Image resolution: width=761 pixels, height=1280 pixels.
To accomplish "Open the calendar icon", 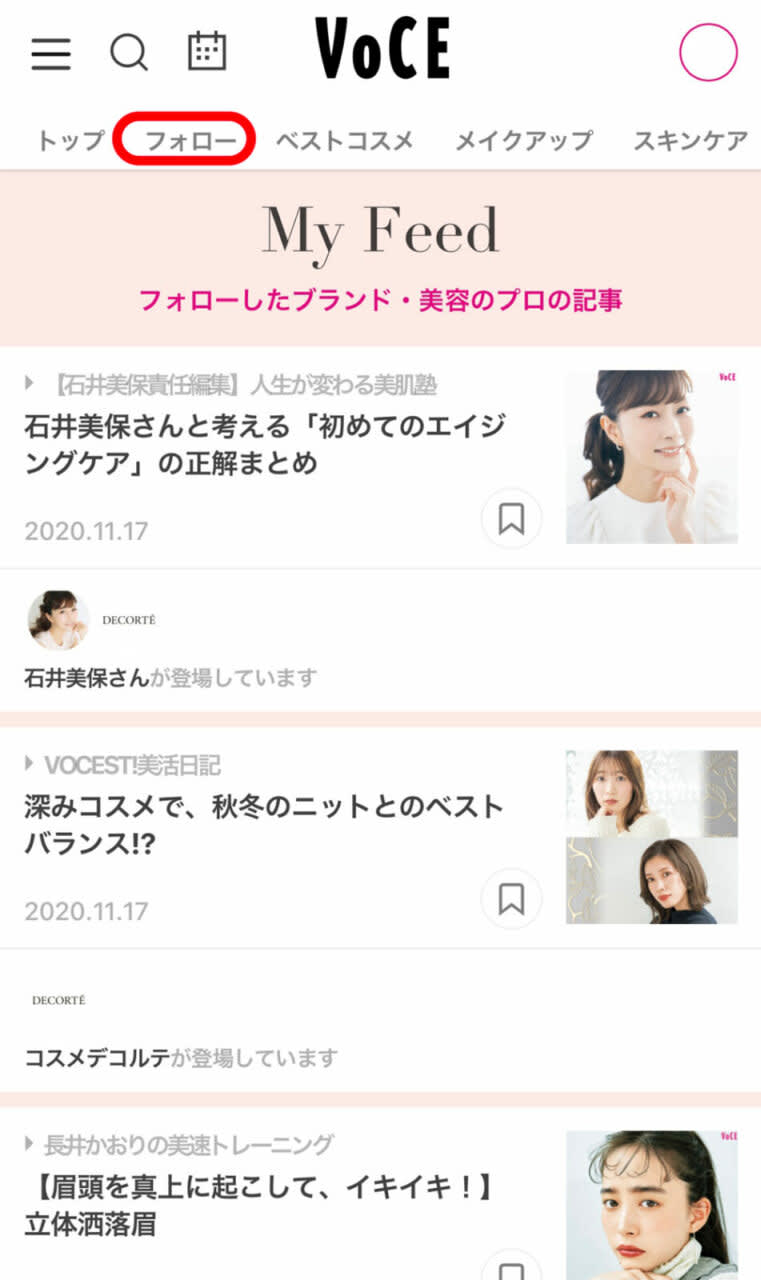I will pos(207,51).
